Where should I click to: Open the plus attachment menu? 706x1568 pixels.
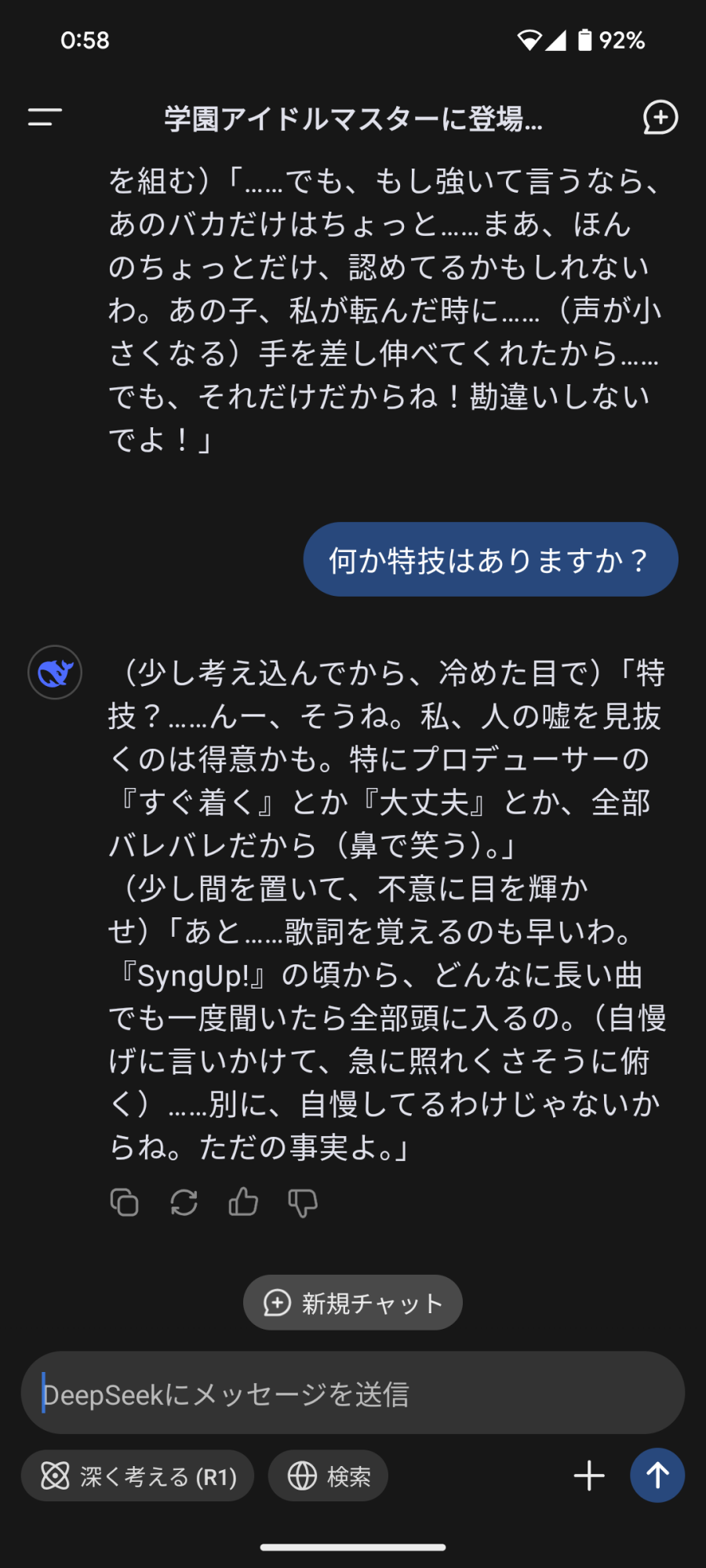589,1475
